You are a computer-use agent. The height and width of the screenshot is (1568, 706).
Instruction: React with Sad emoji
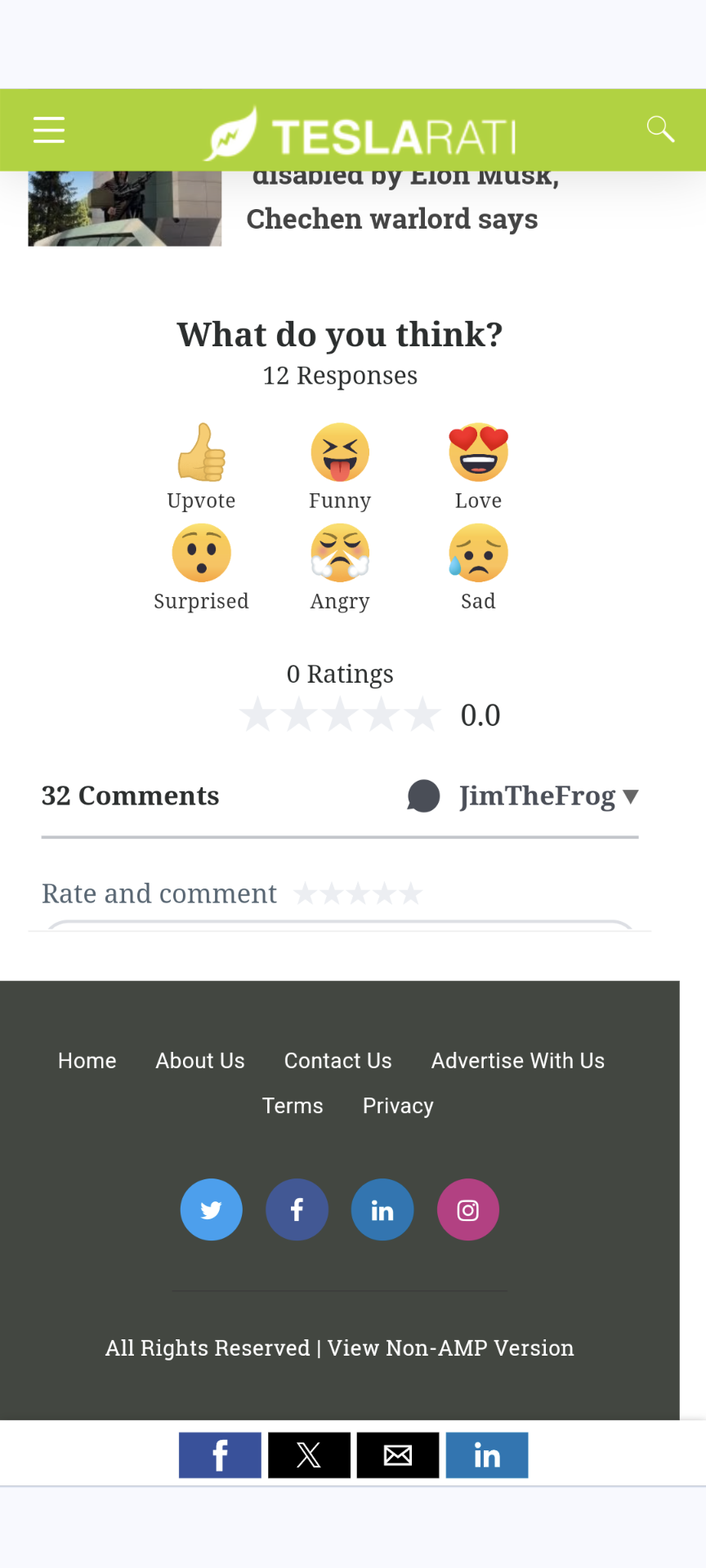pyautogui.click(x=479, y=568)
